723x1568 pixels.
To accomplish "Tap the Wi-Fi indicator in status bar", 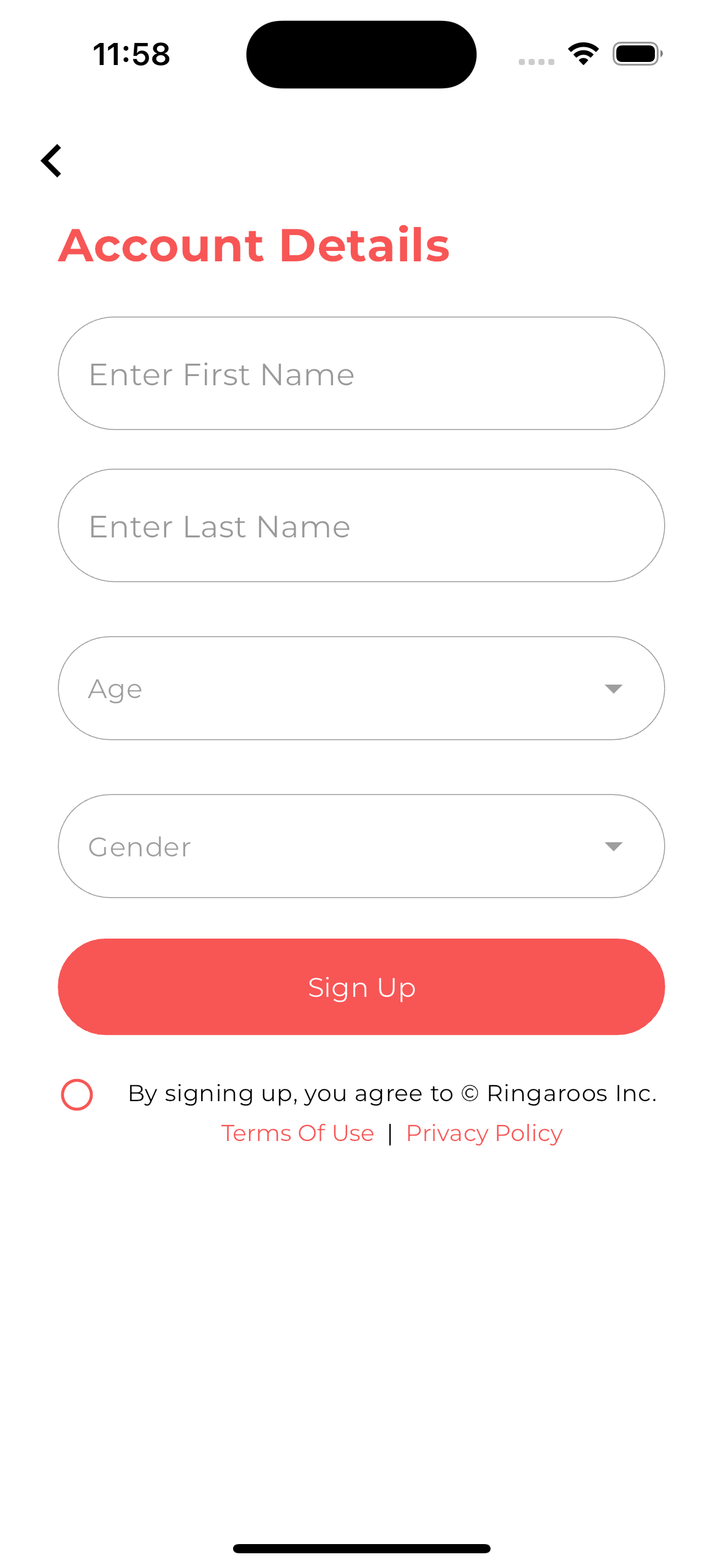I will 581,53.
